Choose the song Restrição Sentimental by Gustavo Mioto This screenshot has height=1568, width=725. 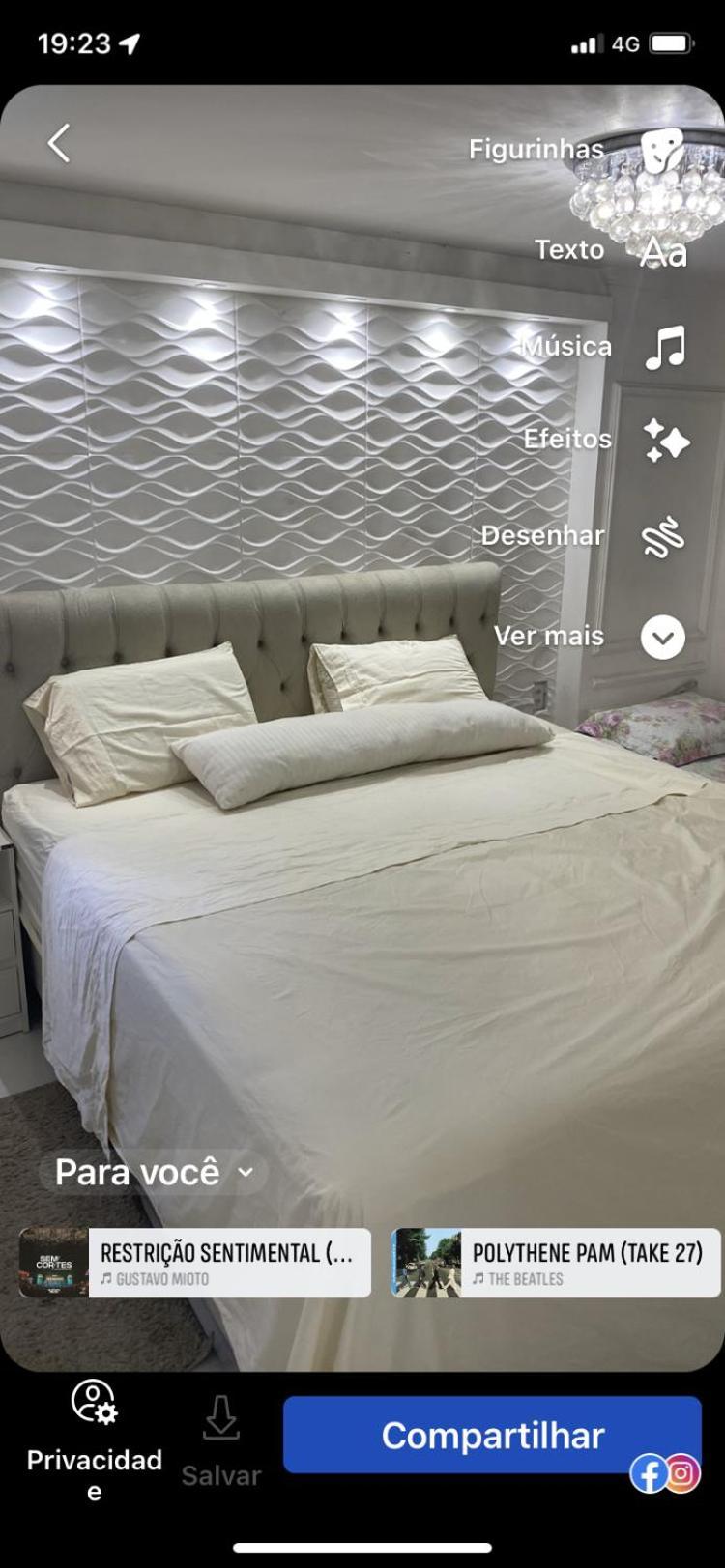click(195, 1263)
